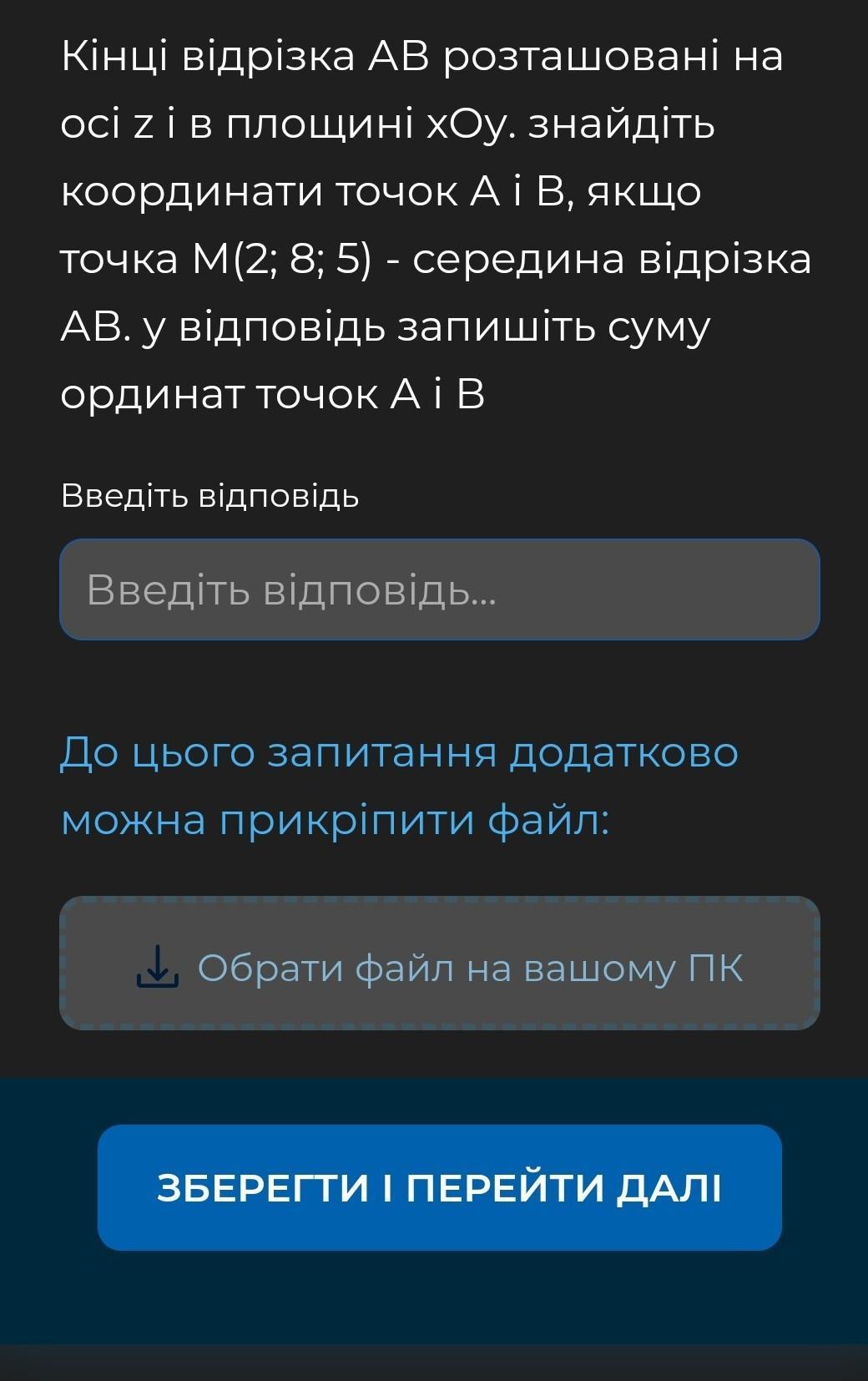Screen dimensions: 868x1381
Task: Save and go to next question
Action: coord(439,1187)
